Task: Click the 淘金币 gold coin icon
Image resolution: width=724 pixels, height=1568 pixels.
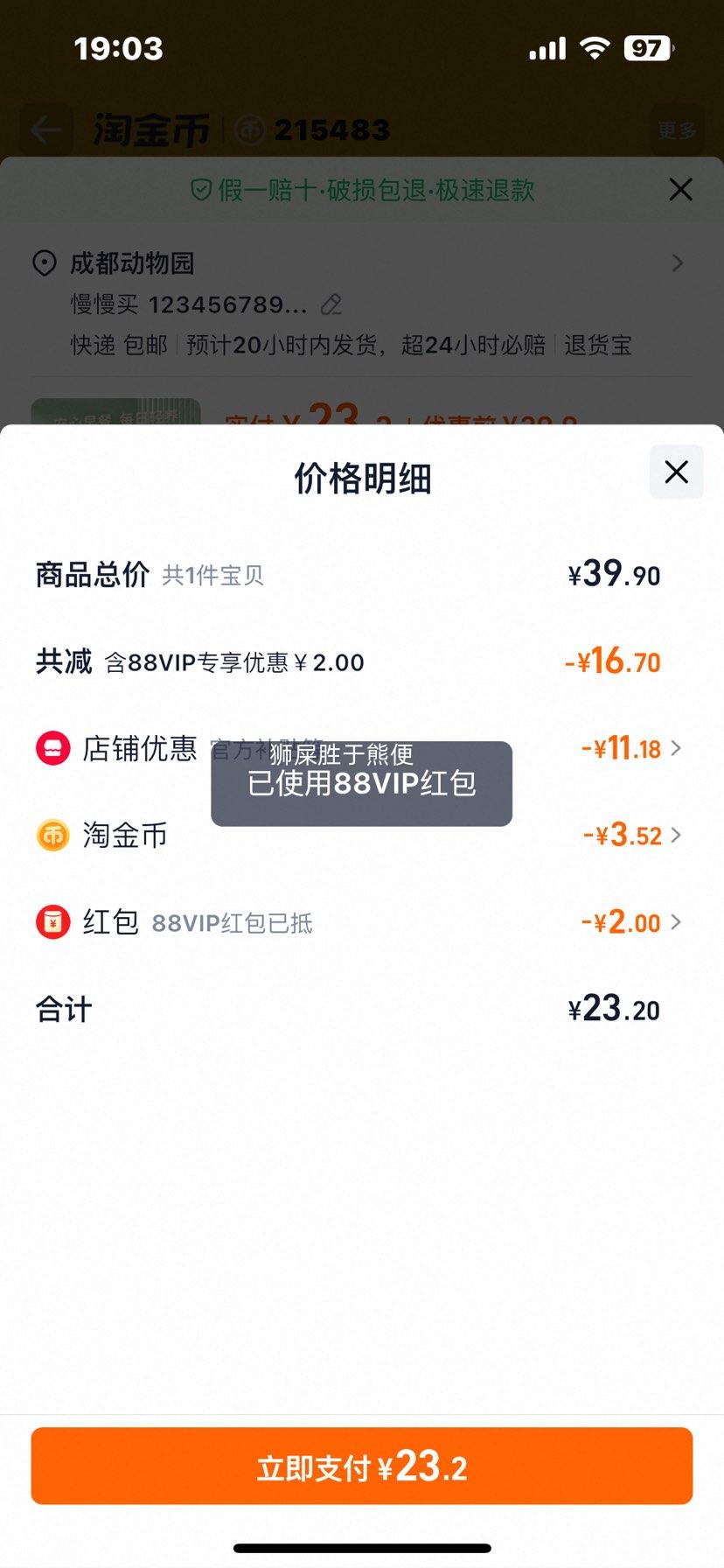Action: coord(53,836)
